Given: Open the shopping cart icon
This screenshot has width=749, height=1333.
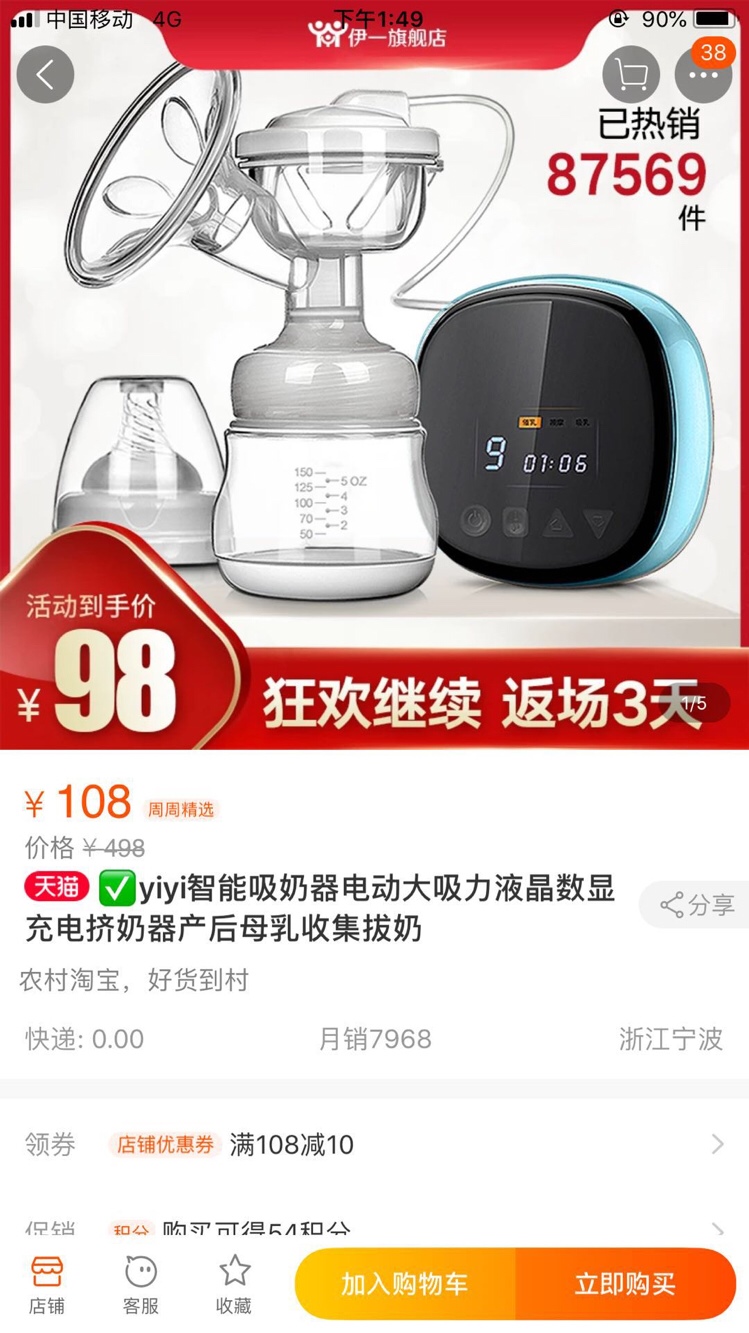Looking at the screenshot, I should (x=631, y=74).
